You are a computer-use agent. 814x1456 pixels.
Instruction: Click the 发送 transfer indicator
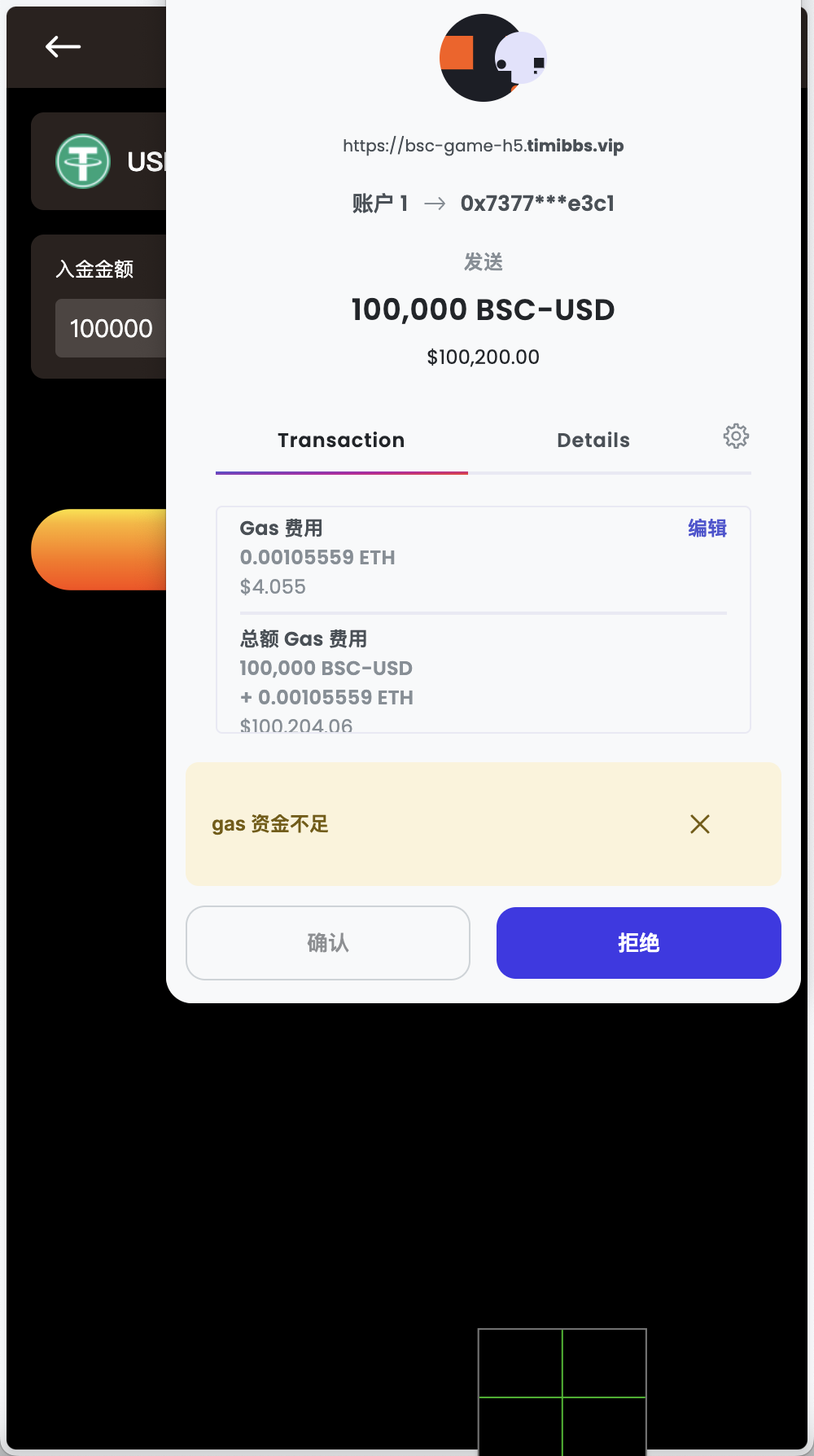[x=483, y=262]
